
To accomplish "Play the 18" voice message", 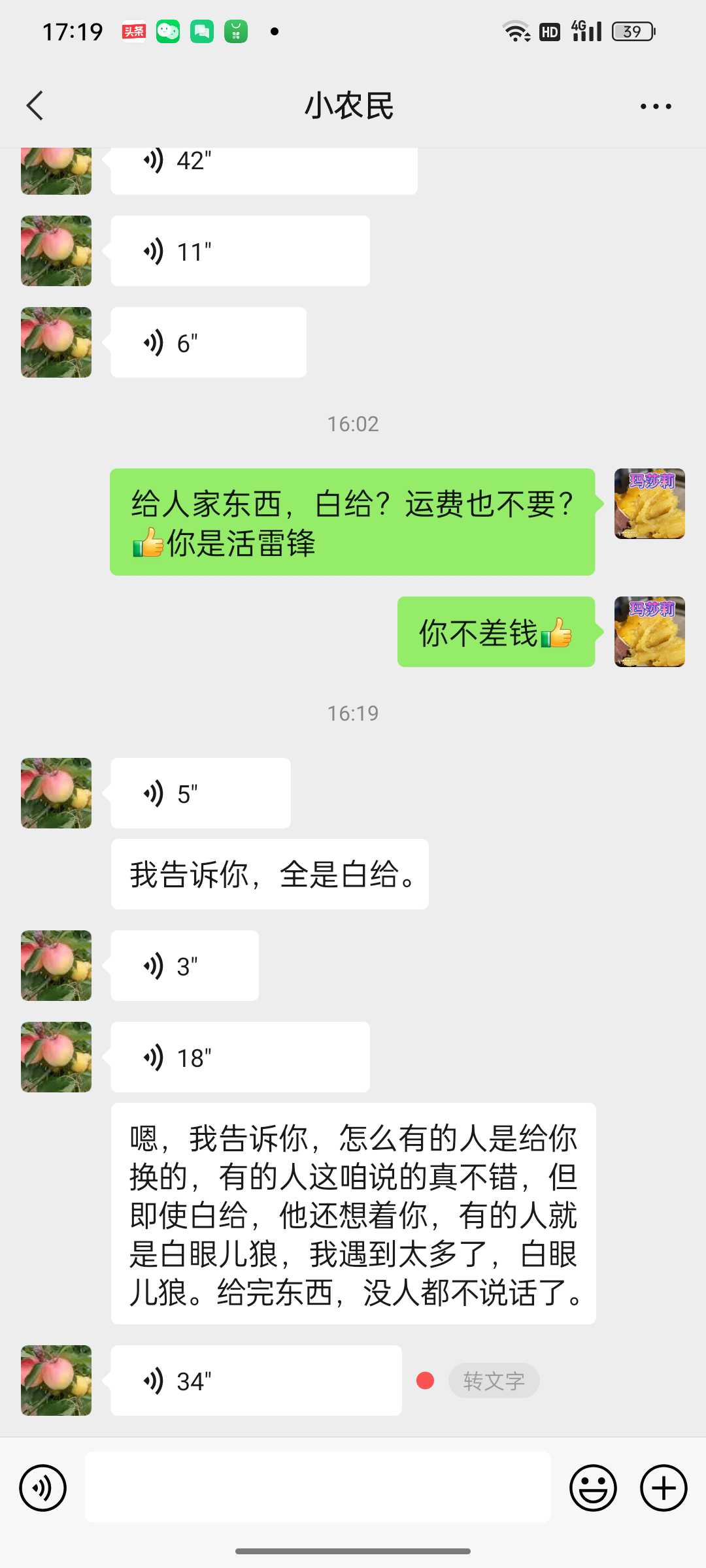I will tap(240, 1057).
